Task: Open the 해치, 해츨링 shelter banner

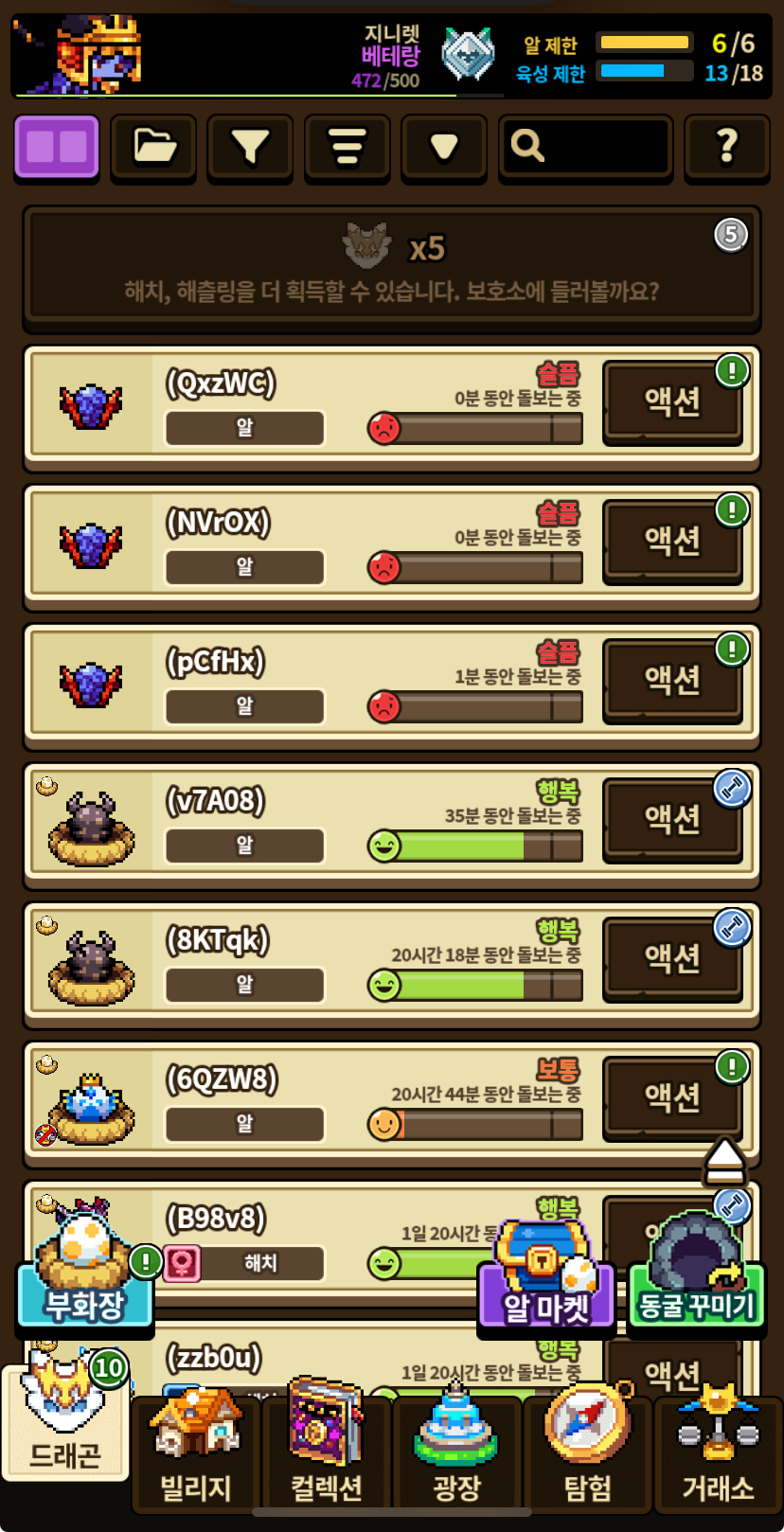Action: pyautogui.click(x=391, y=269)
